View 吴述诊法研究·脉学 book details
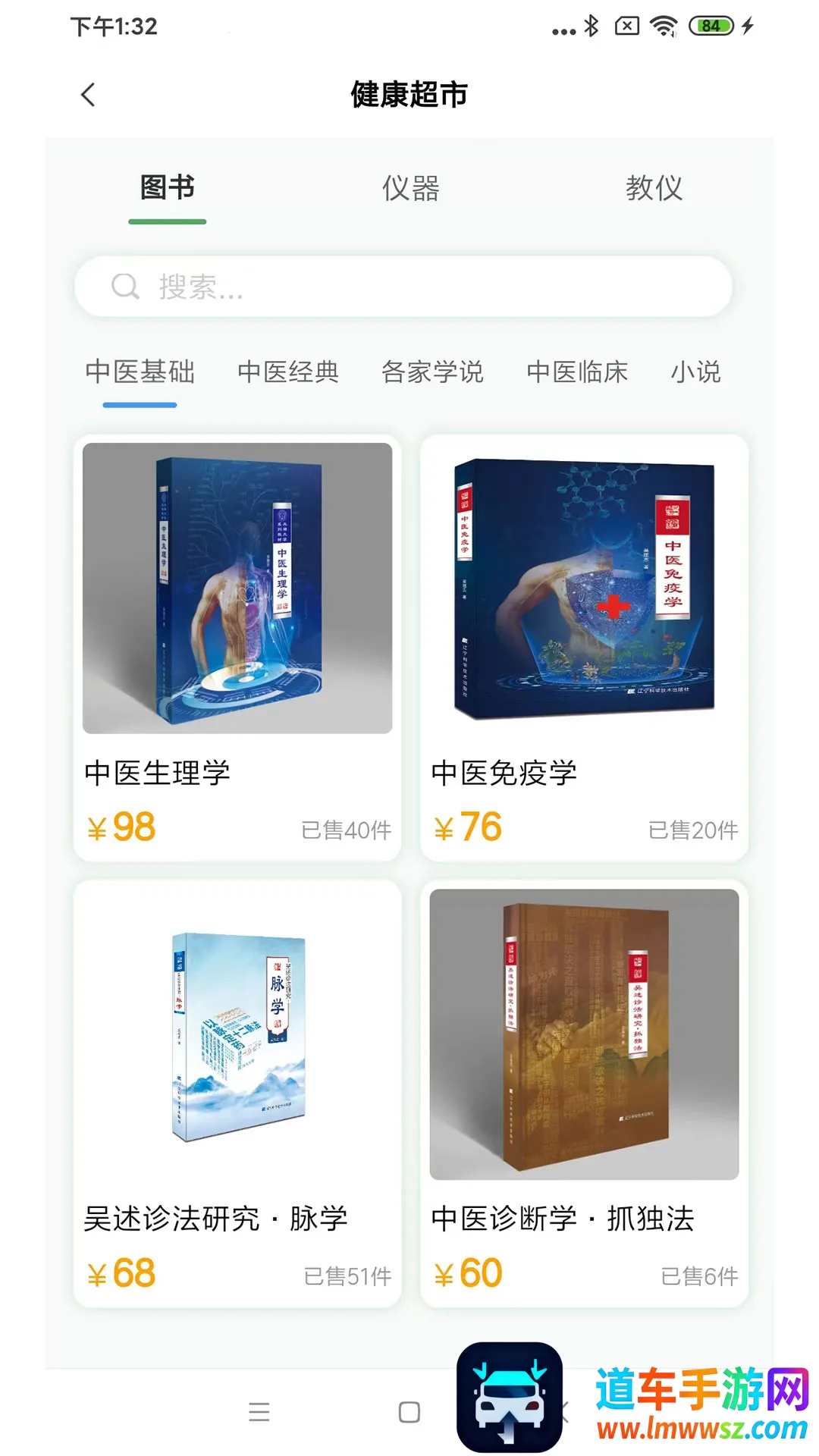Screen dimensions: 819x1456 click(x=237, y=1094)
